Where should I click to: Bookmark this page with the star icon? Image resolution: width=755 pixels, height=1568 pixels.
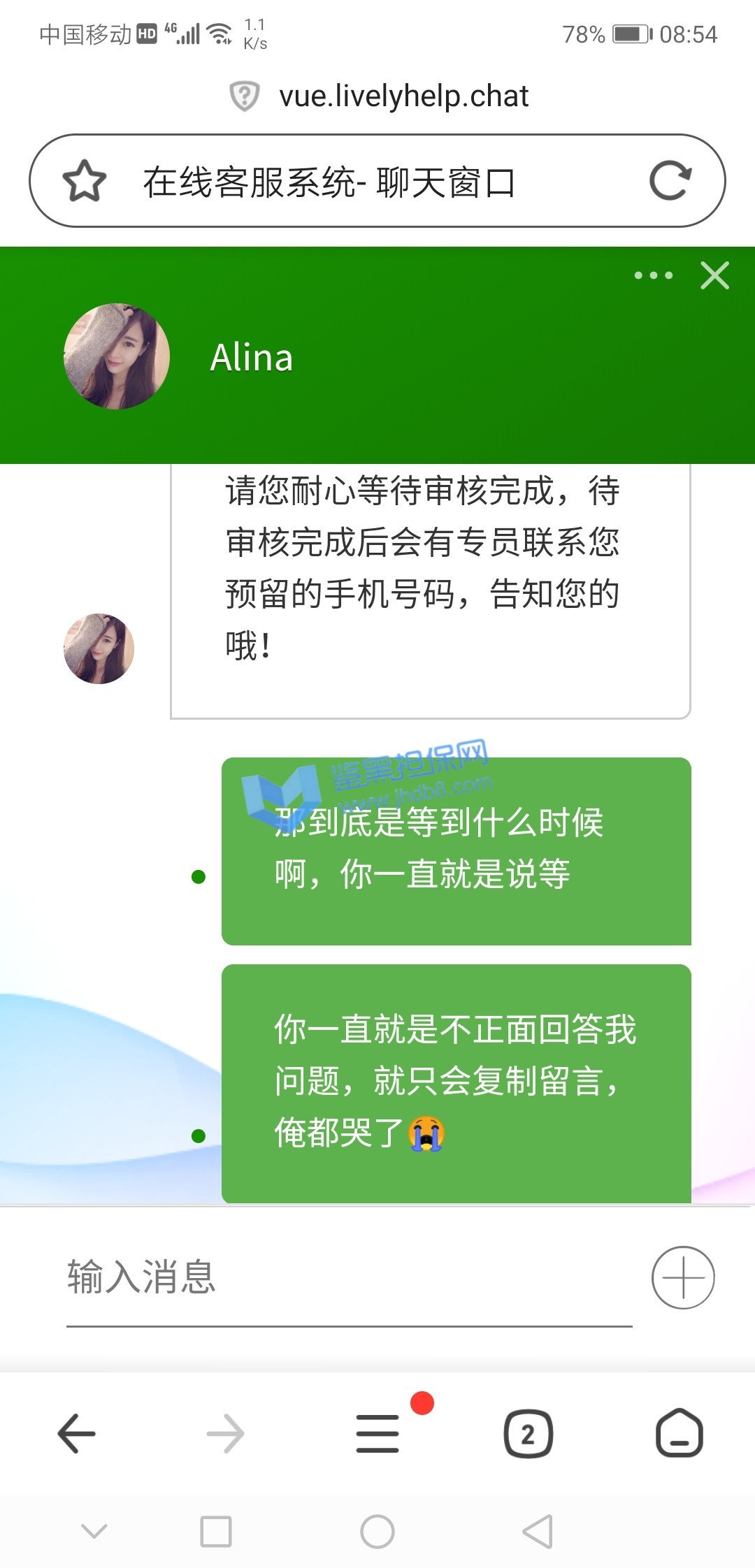point(85,181)
